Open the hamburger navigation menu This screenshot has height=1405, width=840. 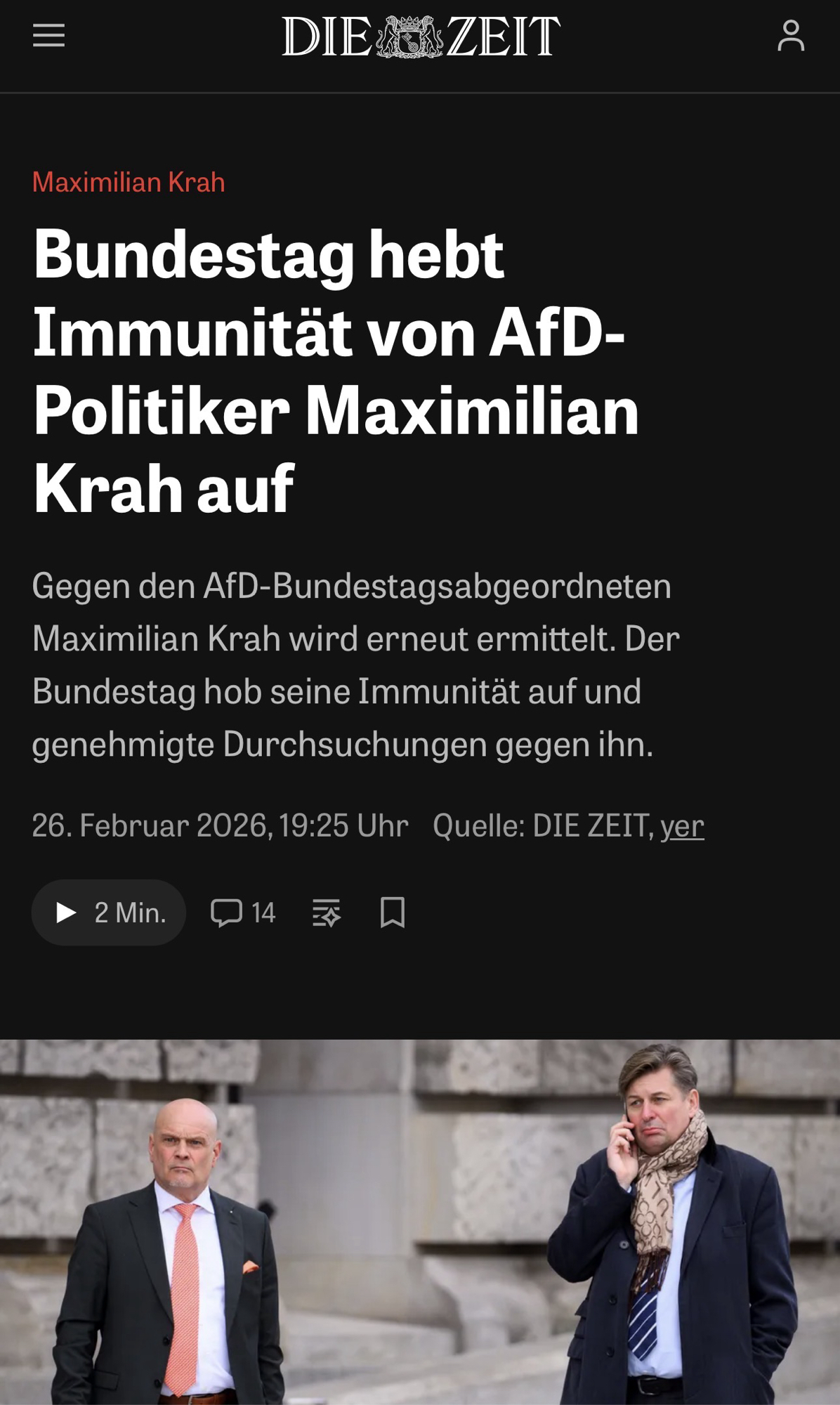click(48, 35)
